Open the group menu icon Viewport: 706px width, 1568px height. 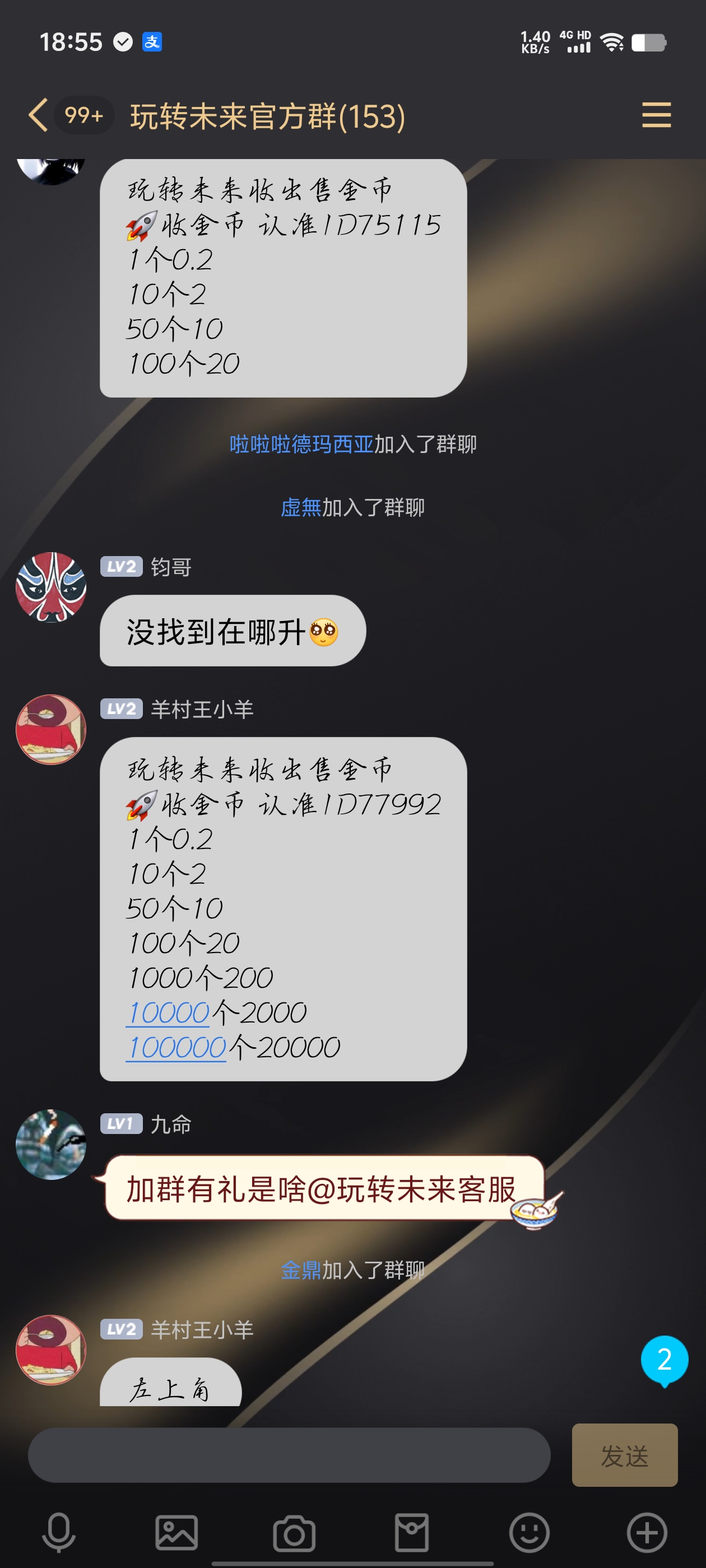coord(656,115)
